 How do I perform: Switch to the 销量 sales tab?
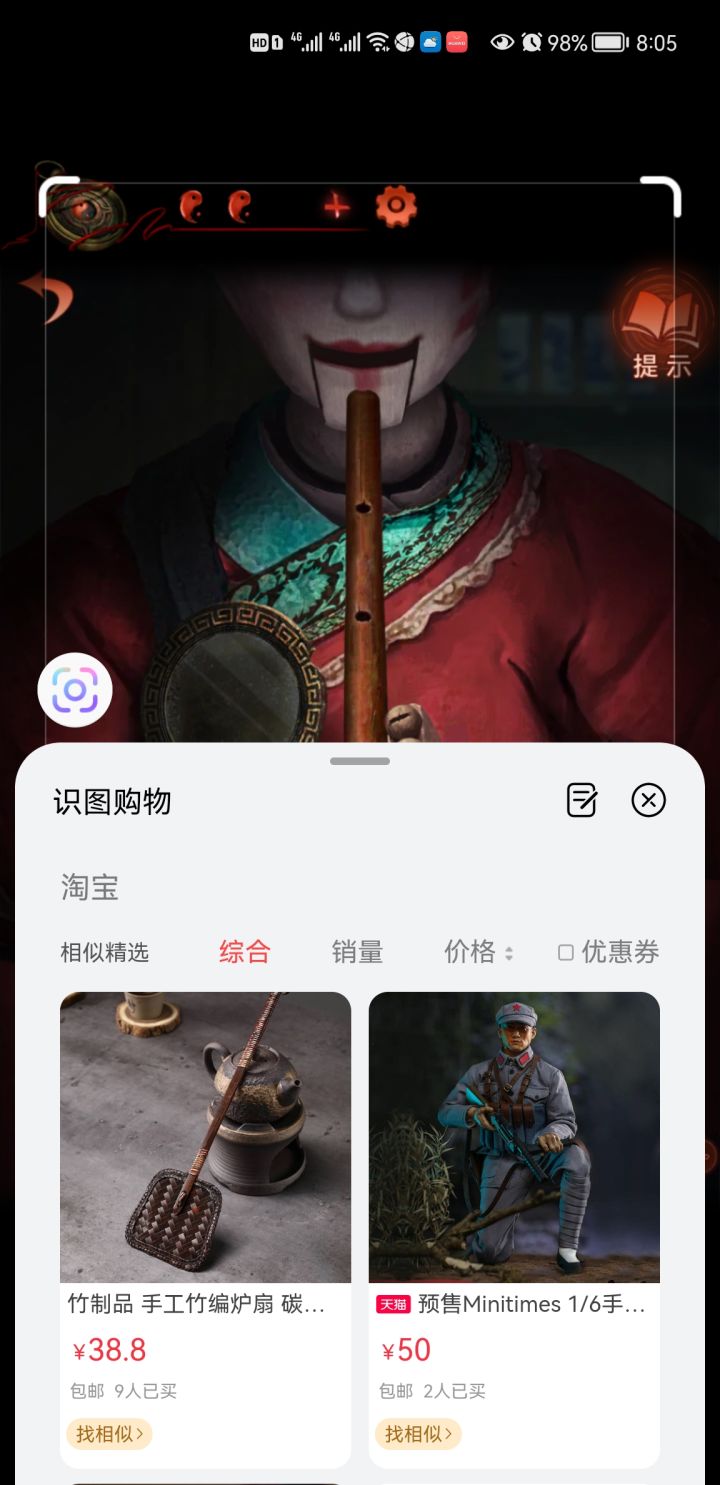point(357,952)
